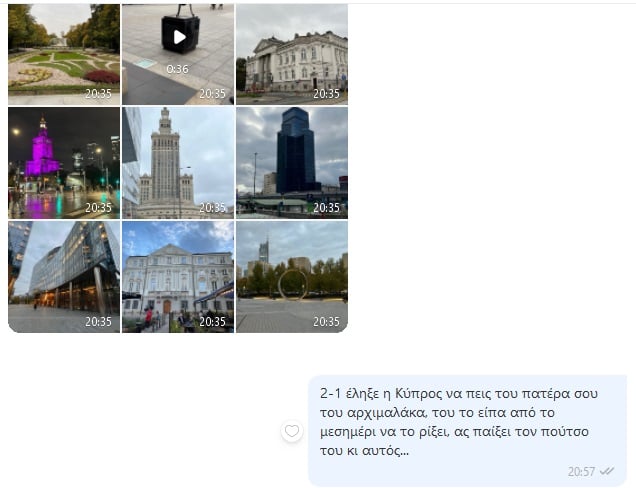Open the white classical building photo
636x488 pixels.
[x=291, y=53]
